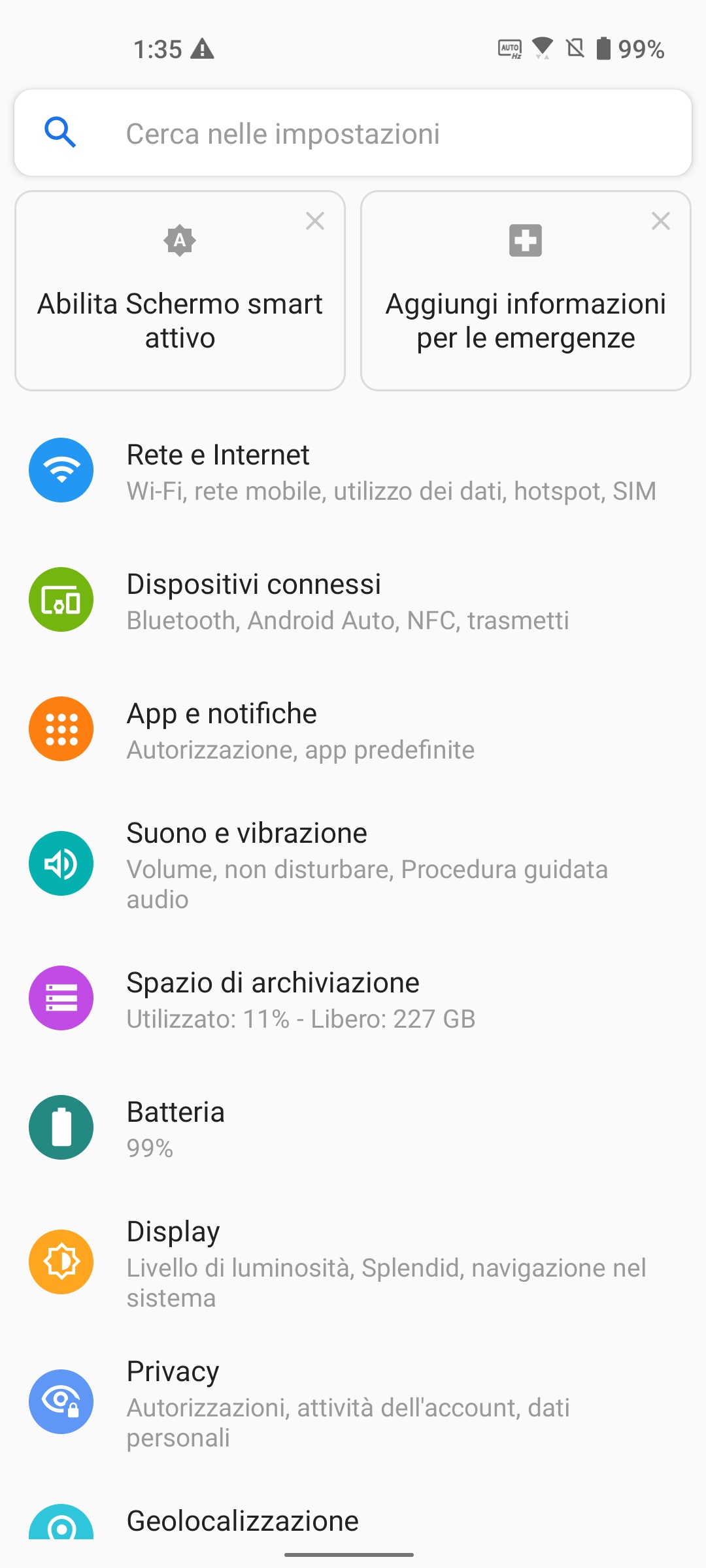Screen dimensions: 706x1568
Task: Open Batteria settings
Action: pyautogui.click(x=353, y=1128)
